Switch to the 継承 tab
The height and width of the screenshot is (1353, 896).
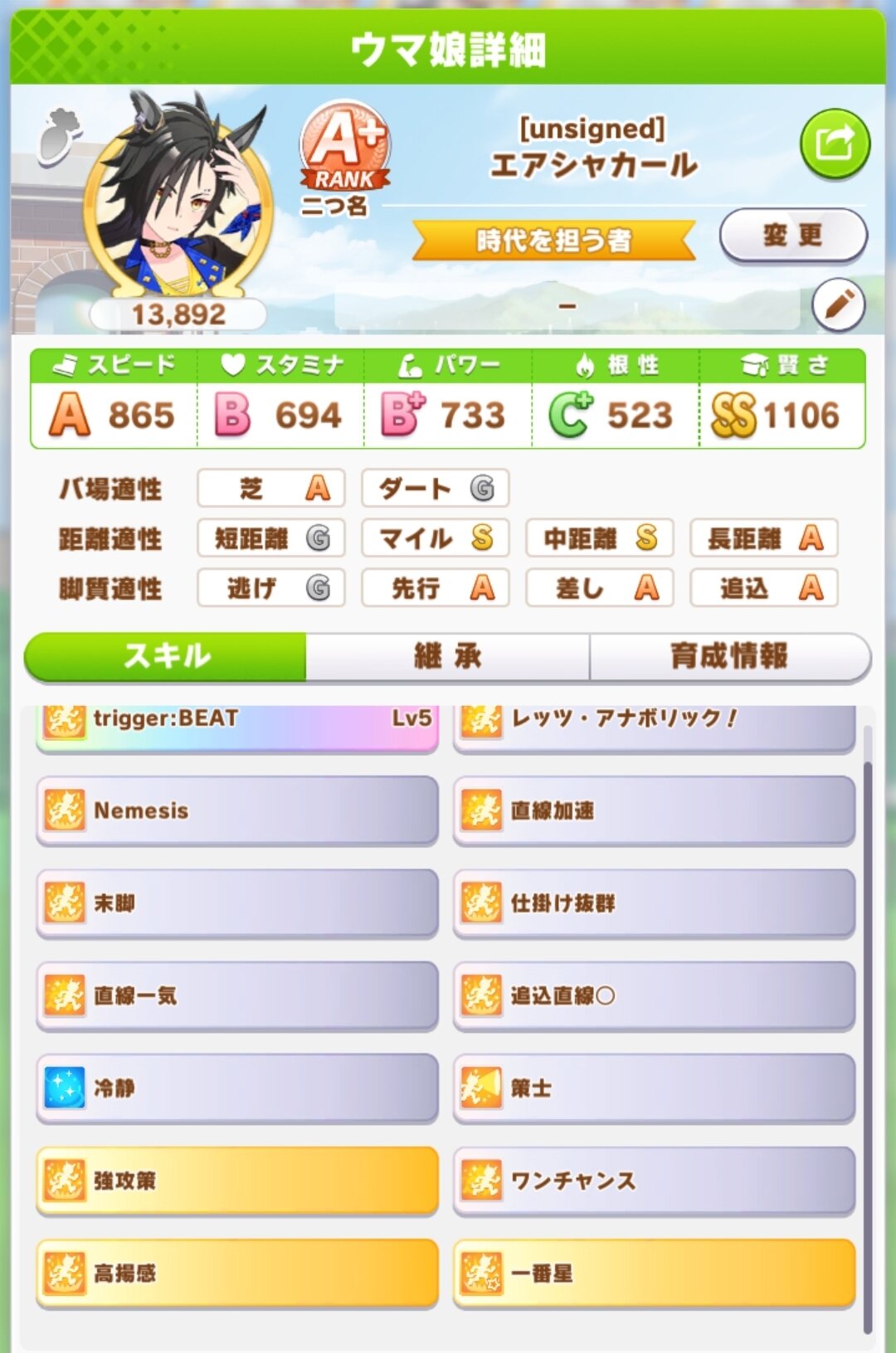[448, 656]
